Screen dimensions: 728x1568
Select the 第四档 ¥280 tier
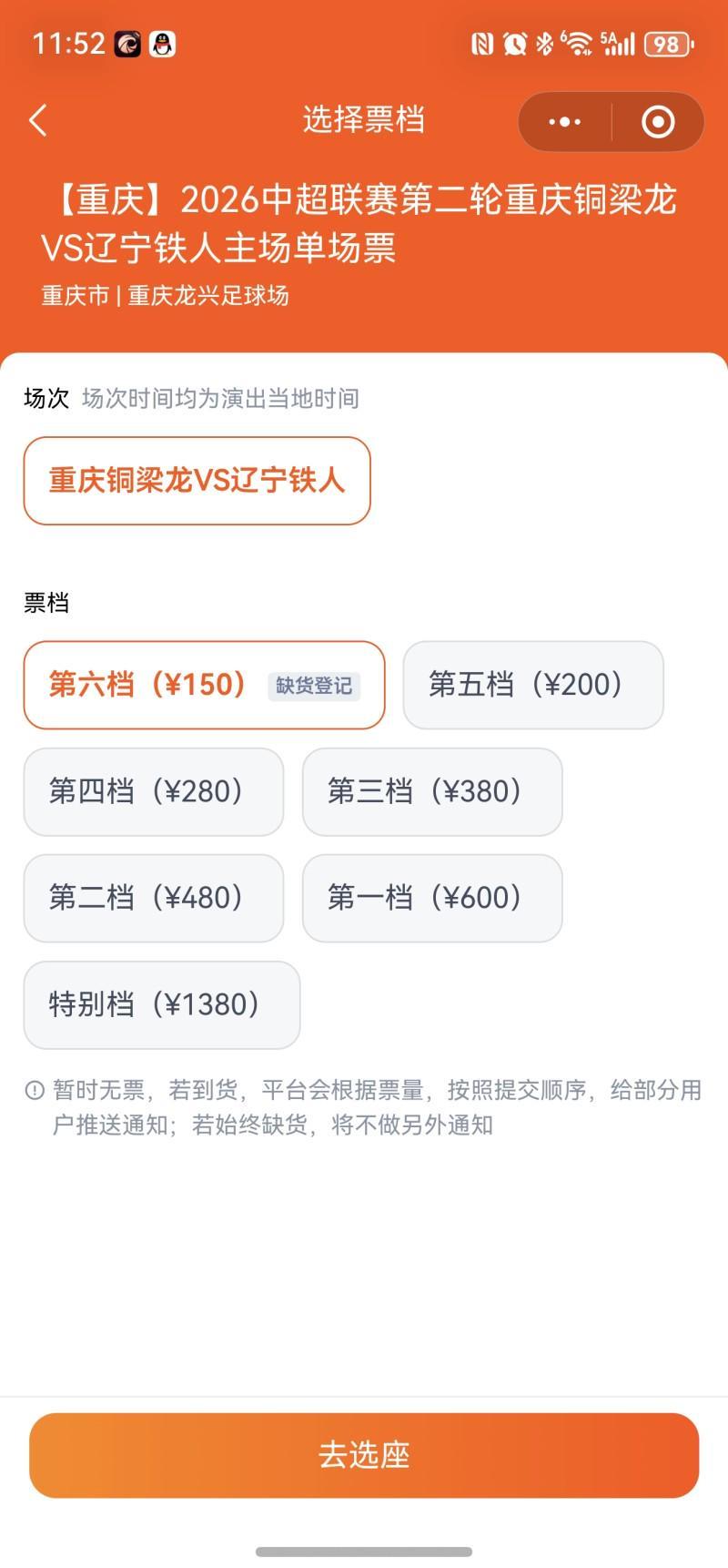(x=153, y=791)
